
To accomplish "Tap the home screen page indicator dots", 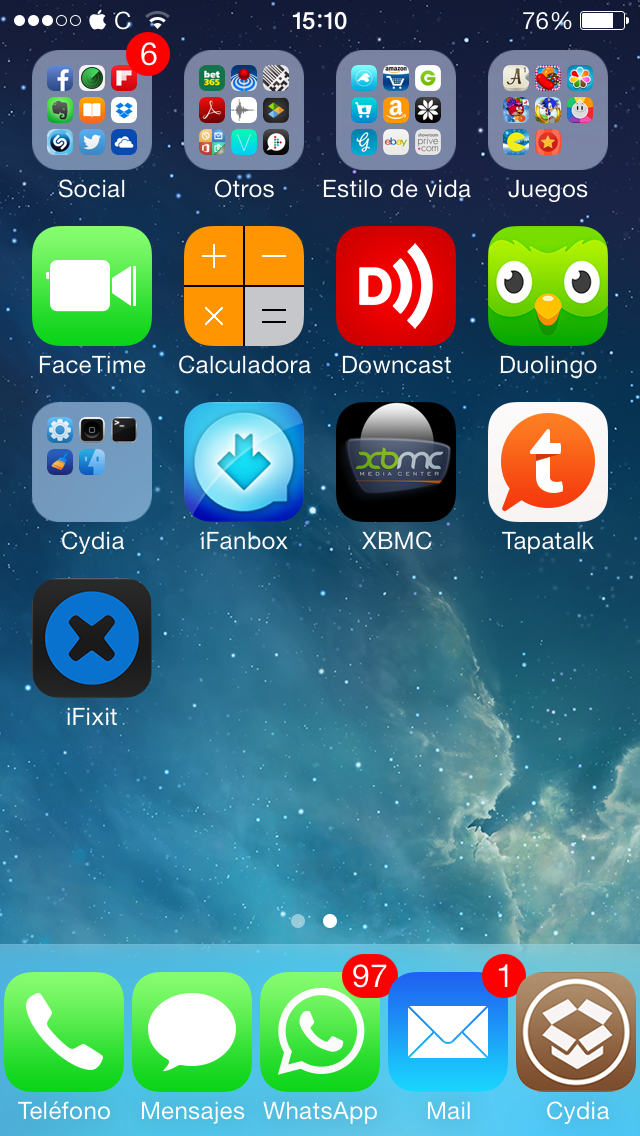I will (313, 921).
